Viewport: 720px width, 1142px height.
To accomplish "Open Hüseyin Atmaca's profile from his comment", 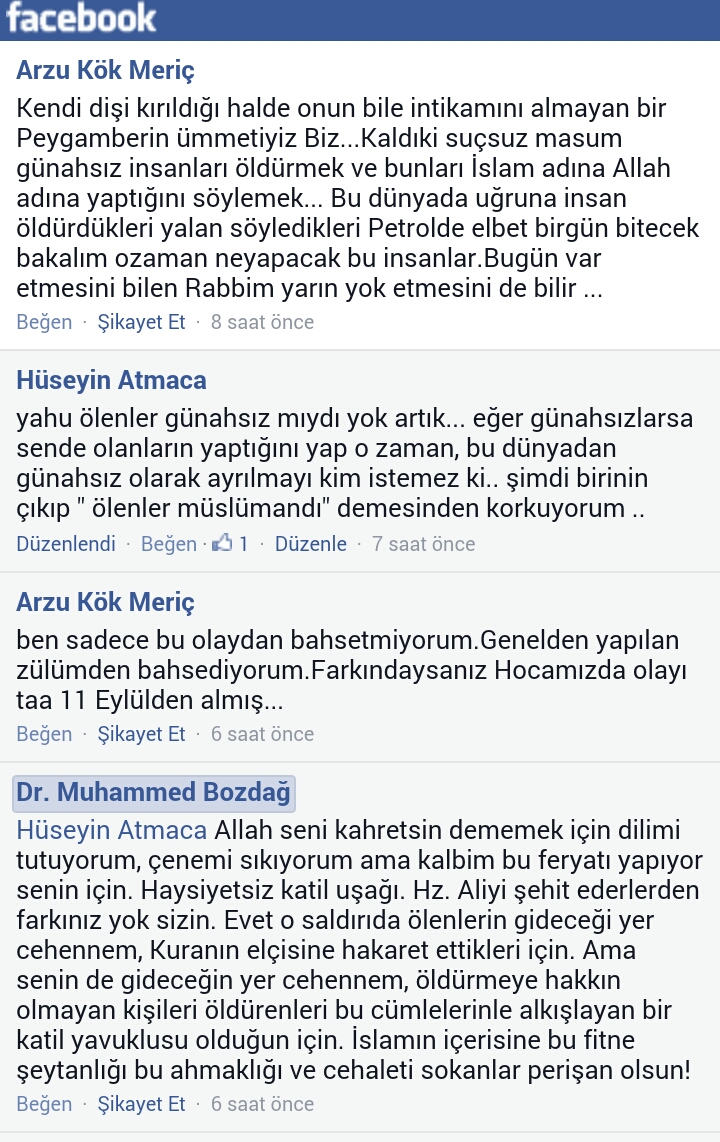I will tap(111, 380).
